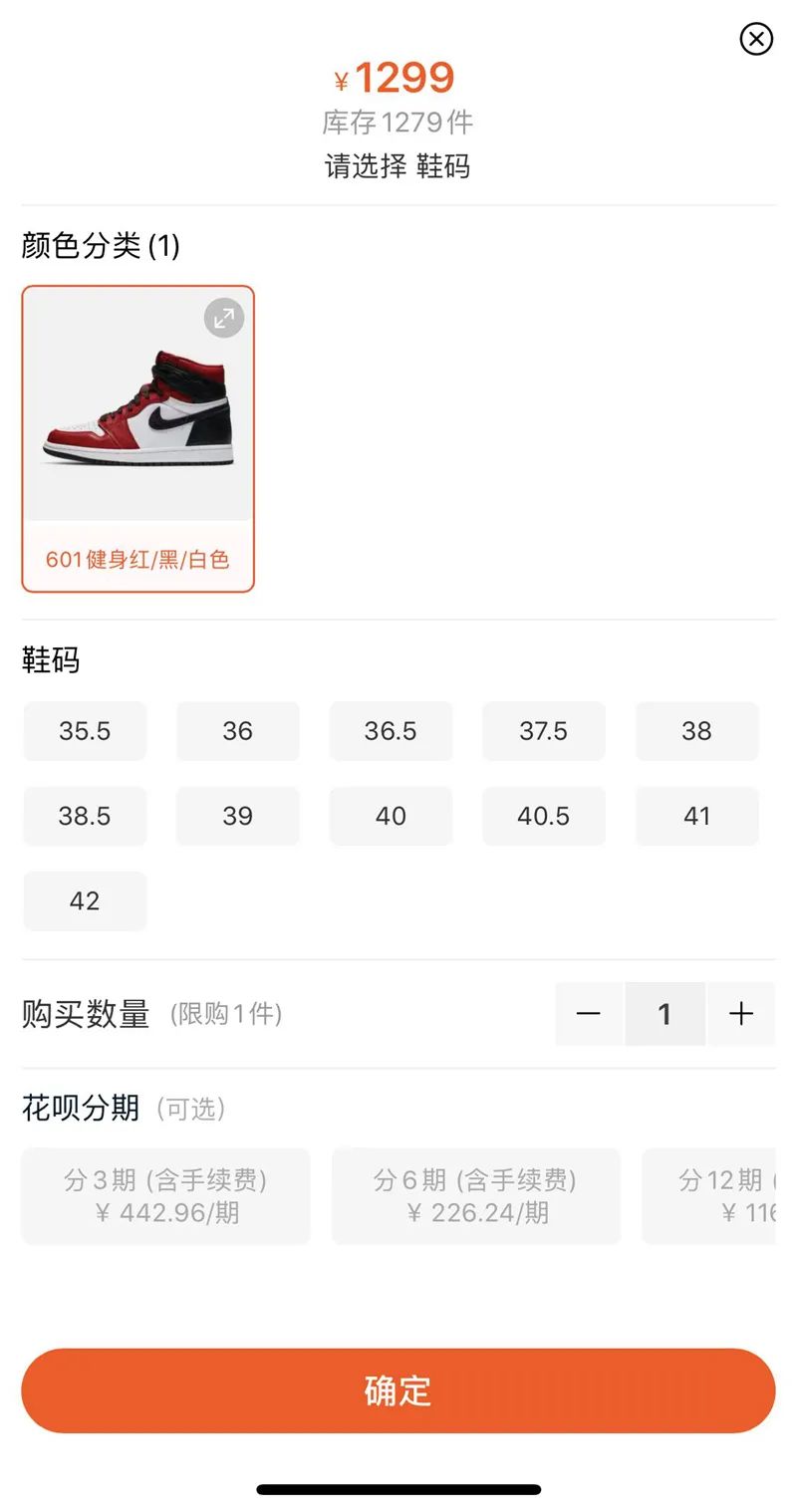This screenshot has width=797, height=1512.
Task: Select shoe size 39
Action: [238, 816]
